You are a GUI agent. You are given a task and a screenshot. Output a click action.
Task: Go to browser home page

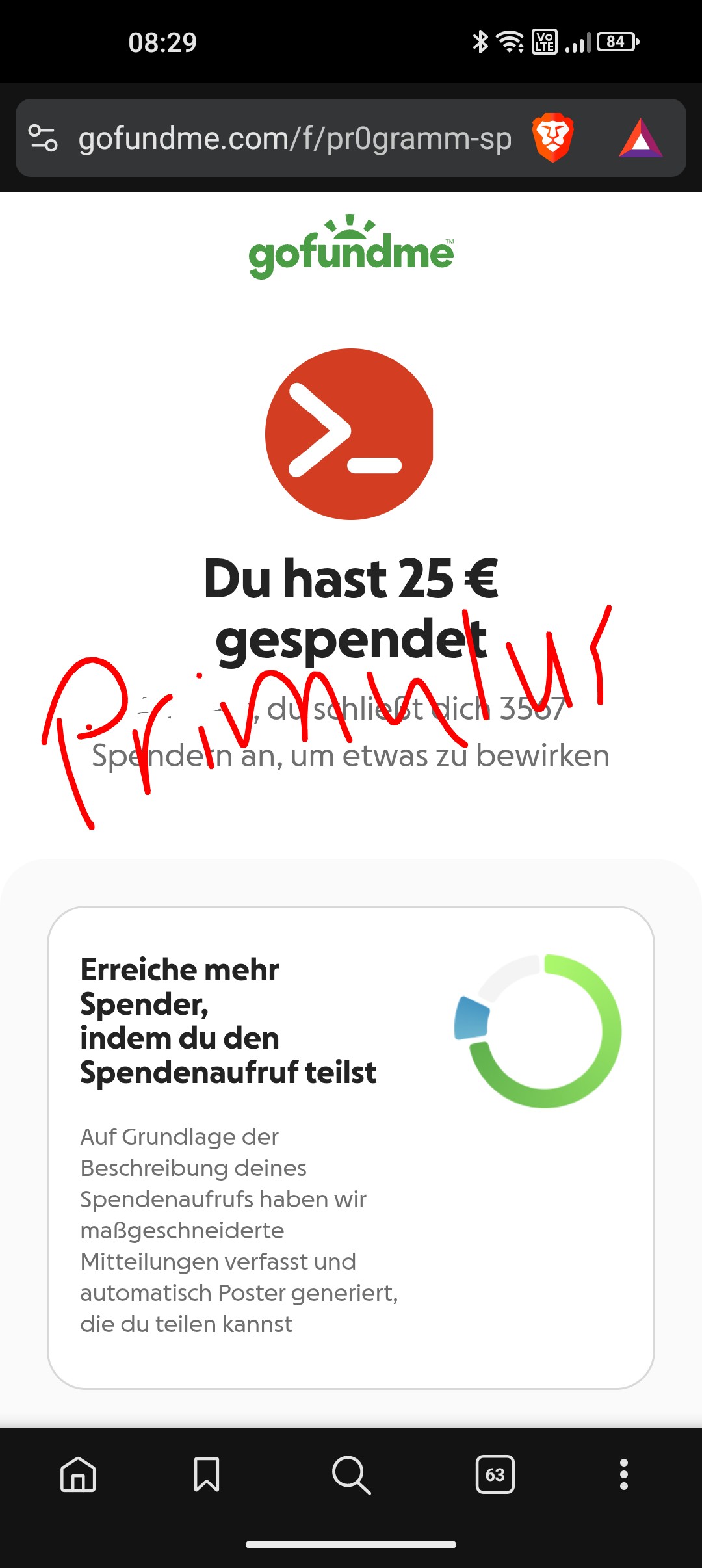78,1474
